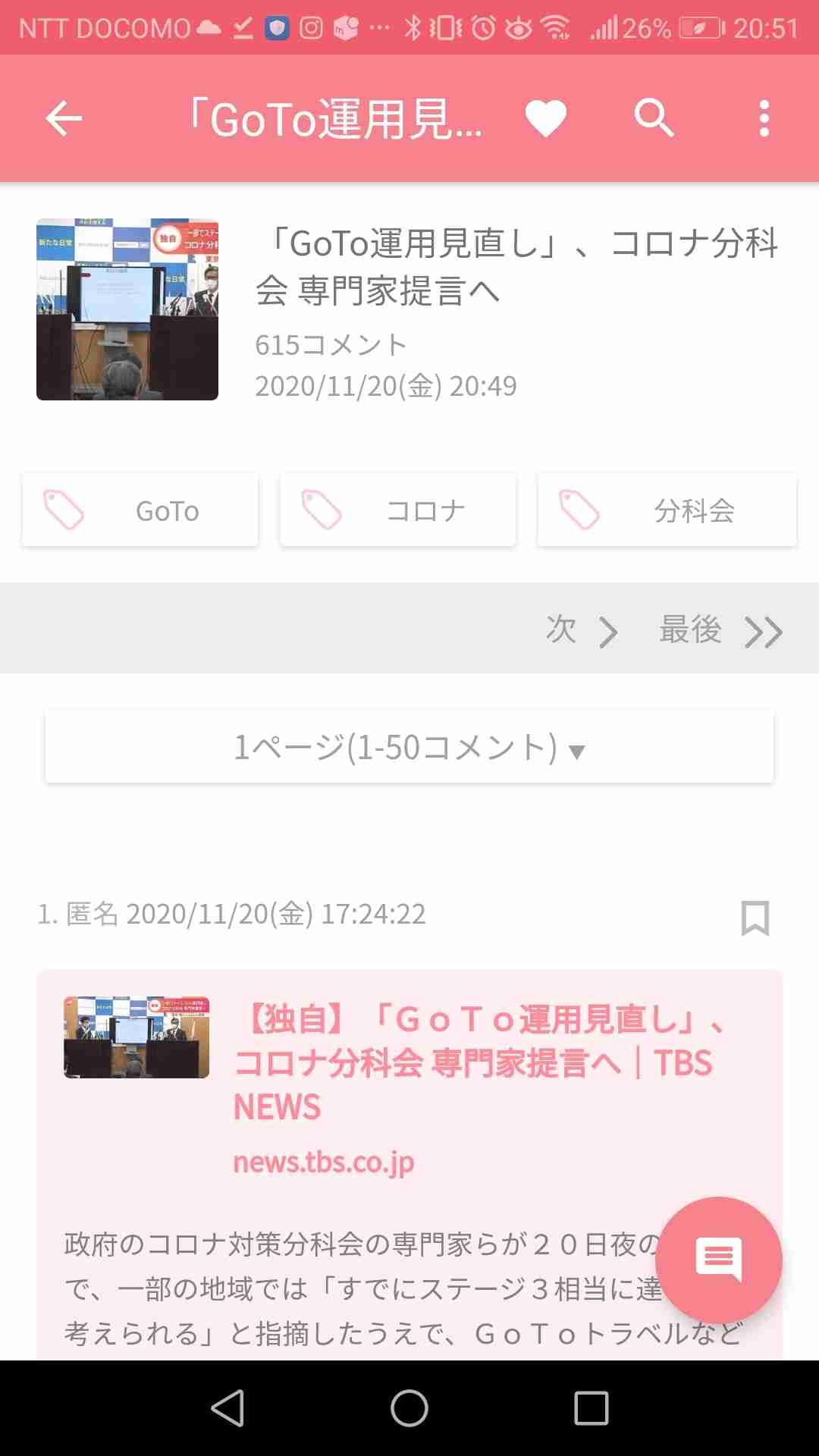Tap the 615コメント count label
Screen dimensions: 819x1456
point(331,344)
